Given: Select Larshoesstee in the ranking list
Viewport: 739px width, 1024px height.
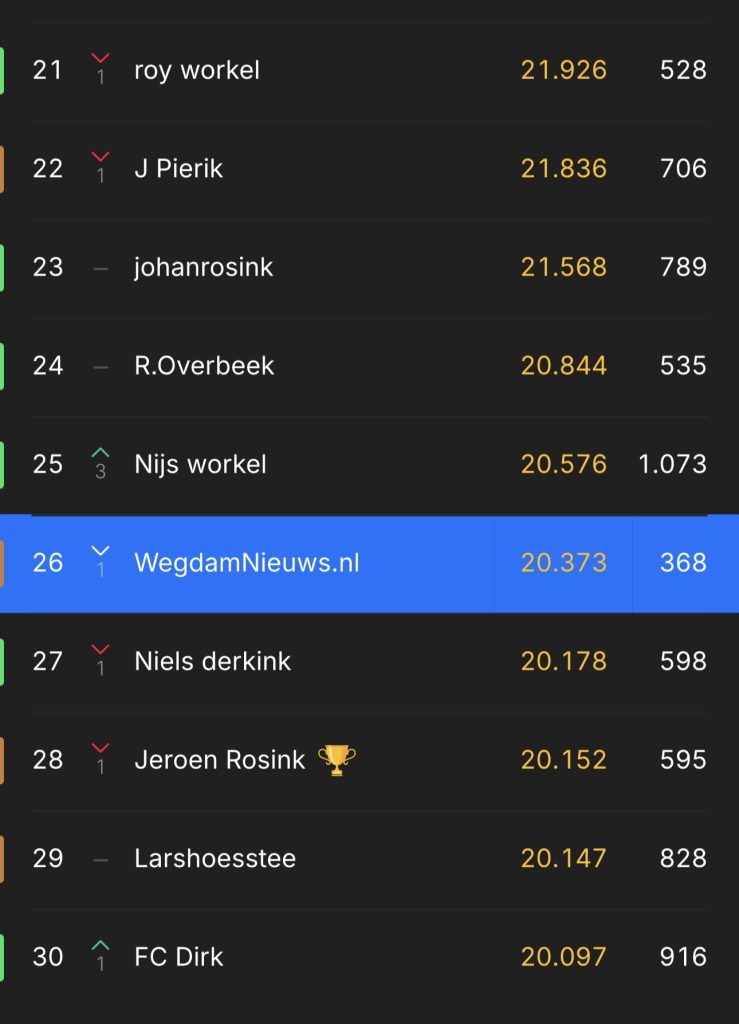Looking at the screenshot, I should tap(215, 858).
